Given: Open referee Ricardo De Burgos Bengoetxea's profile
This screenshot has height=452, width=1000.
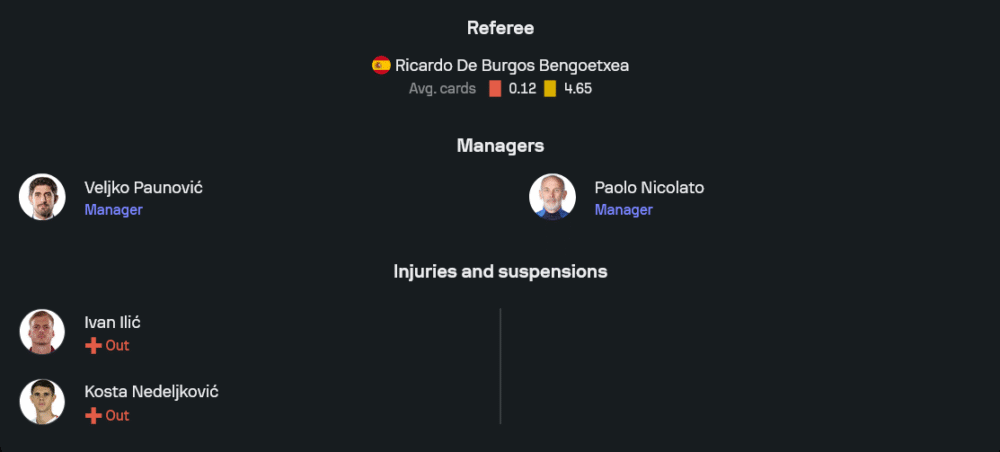Looking at the screenshot, I should [511, 65].
